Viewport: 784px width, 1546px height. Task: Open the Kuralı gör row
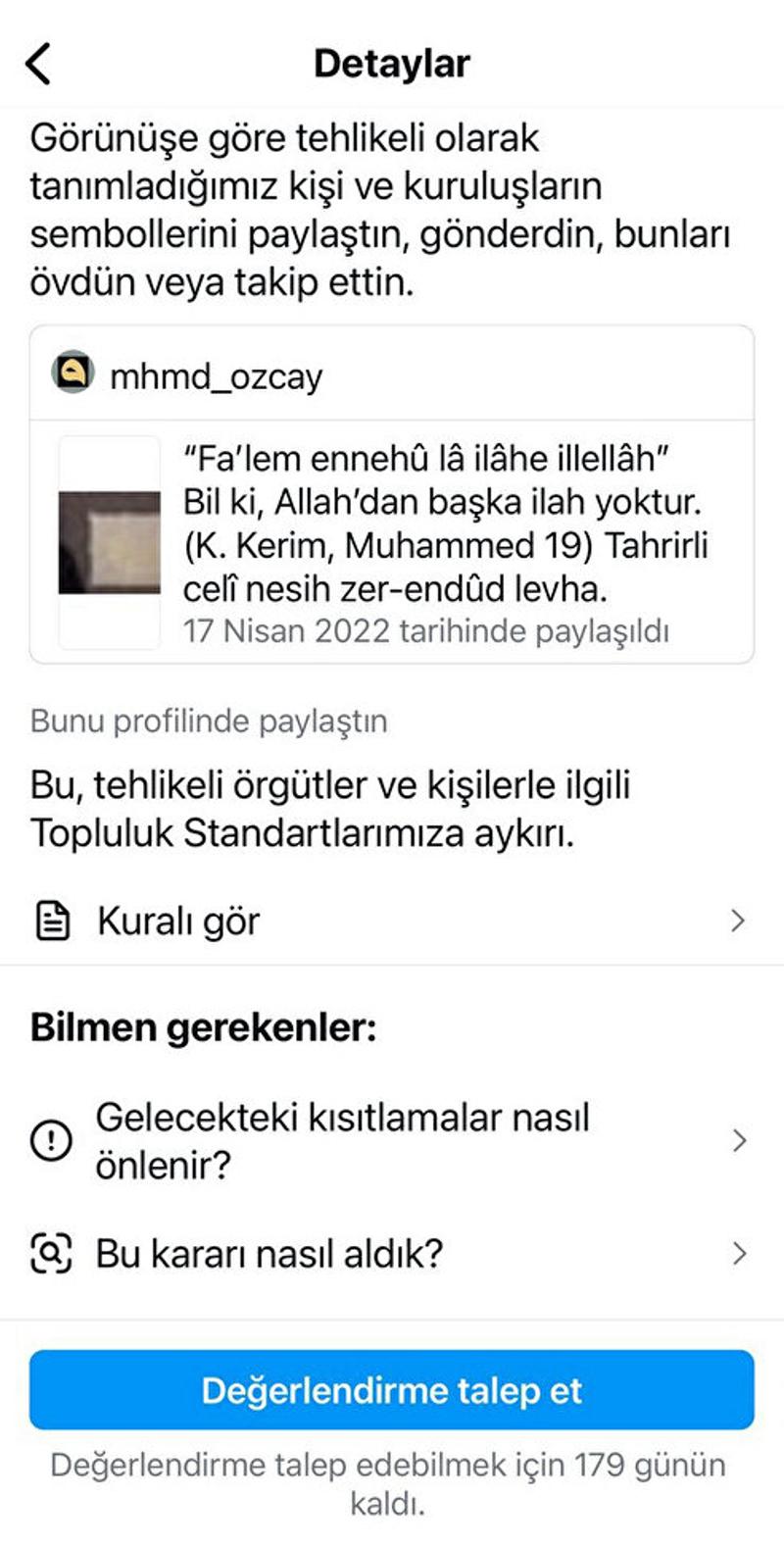(x=392, y=921)
